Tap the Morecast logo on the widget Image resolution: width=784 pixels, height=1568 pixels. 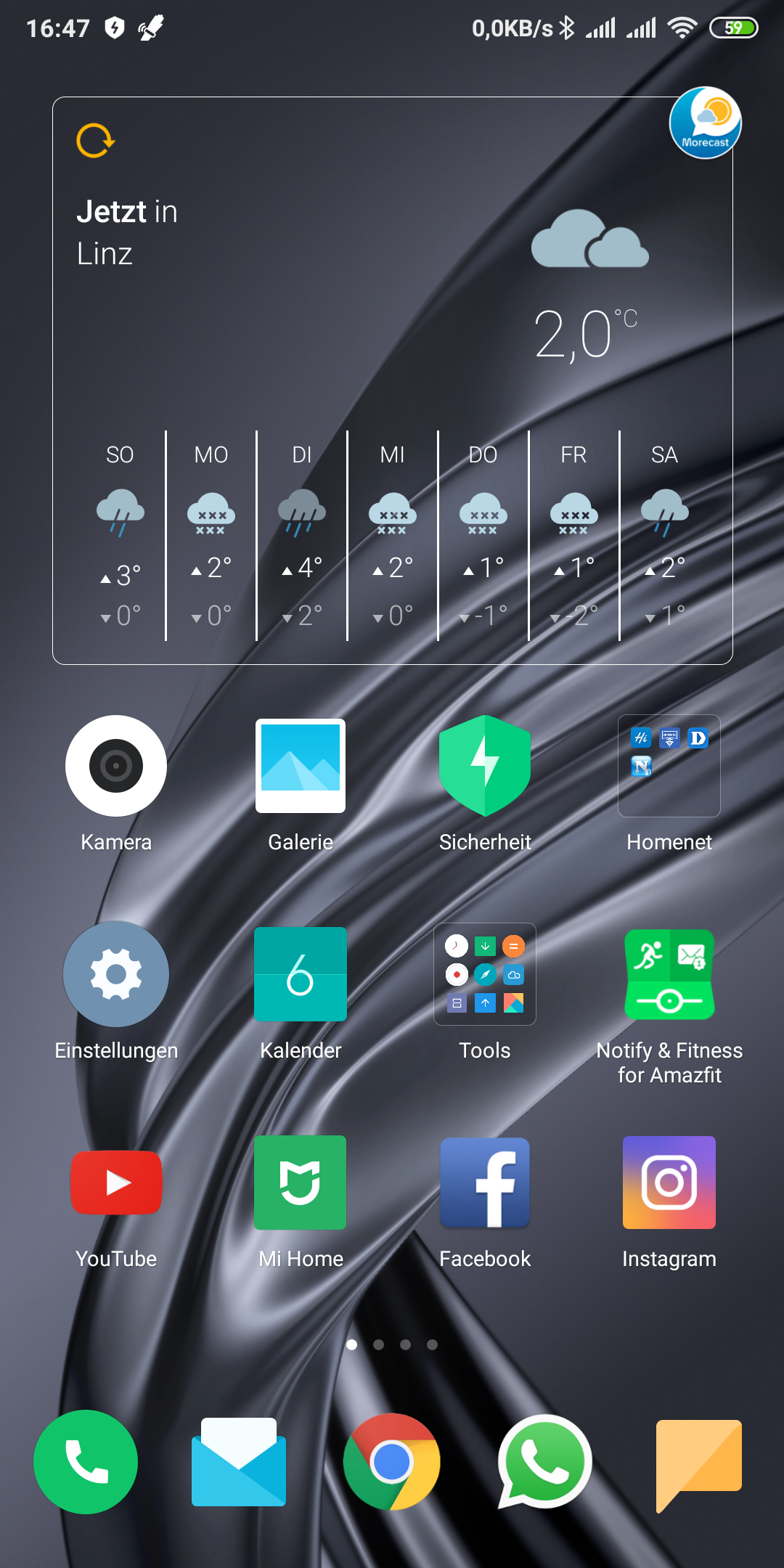point(706,123)
